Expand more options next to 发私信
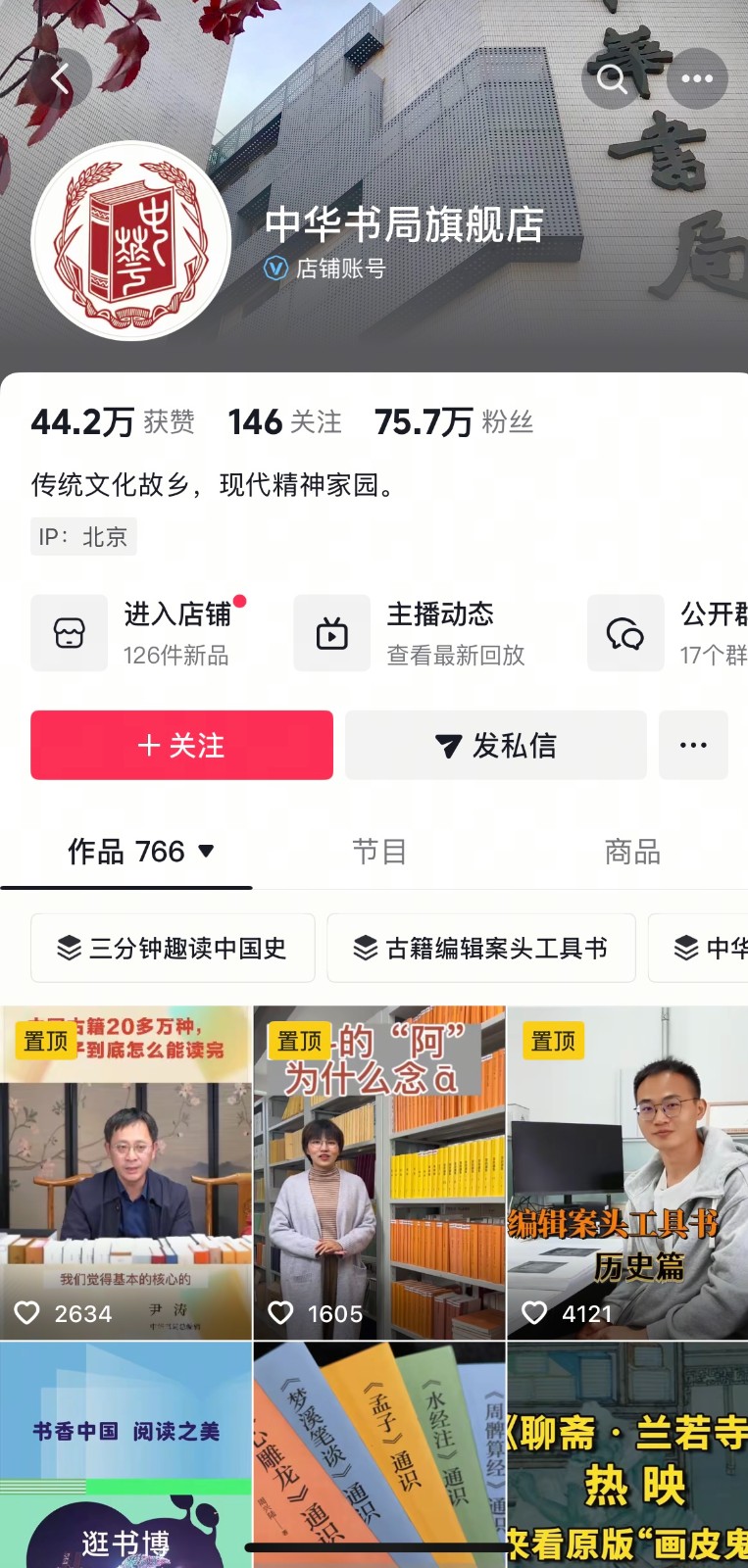748x1568 pixels. [693, 746]
